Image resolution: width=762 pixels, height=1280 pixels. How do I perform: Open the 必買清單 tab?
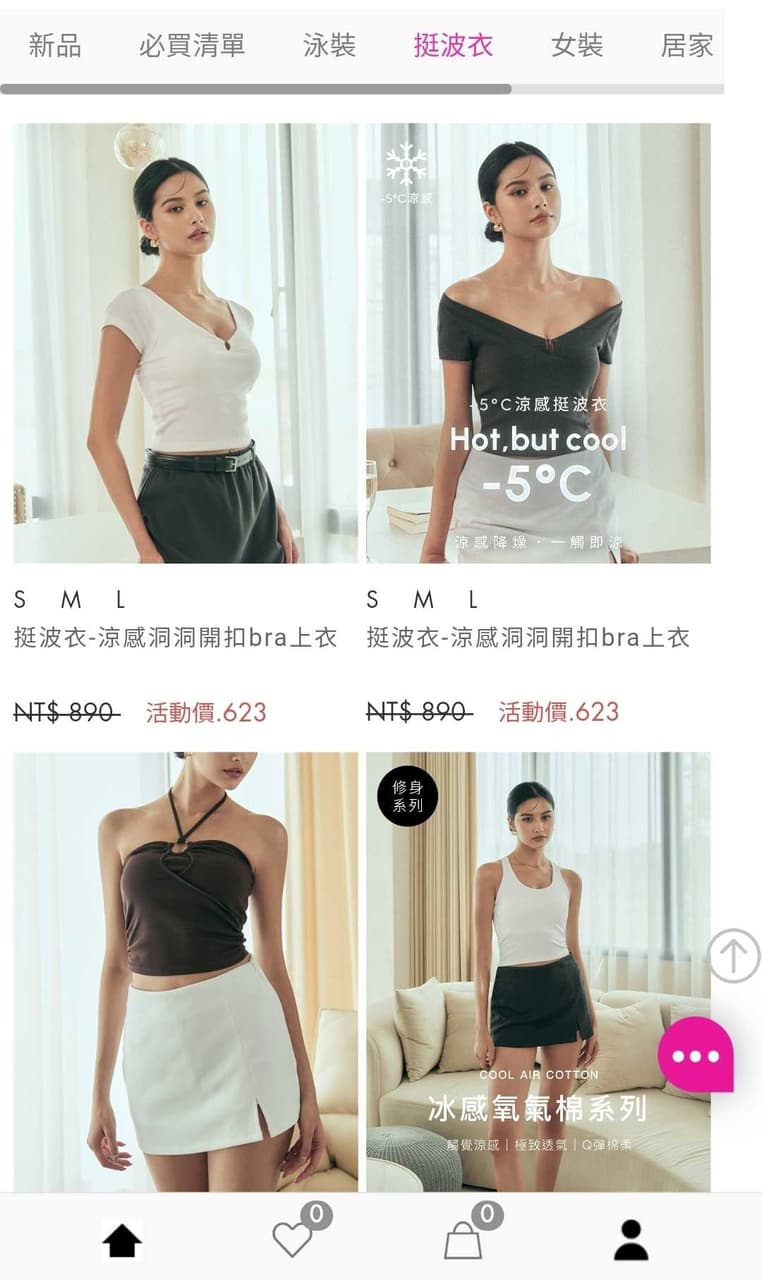point(192,45)
